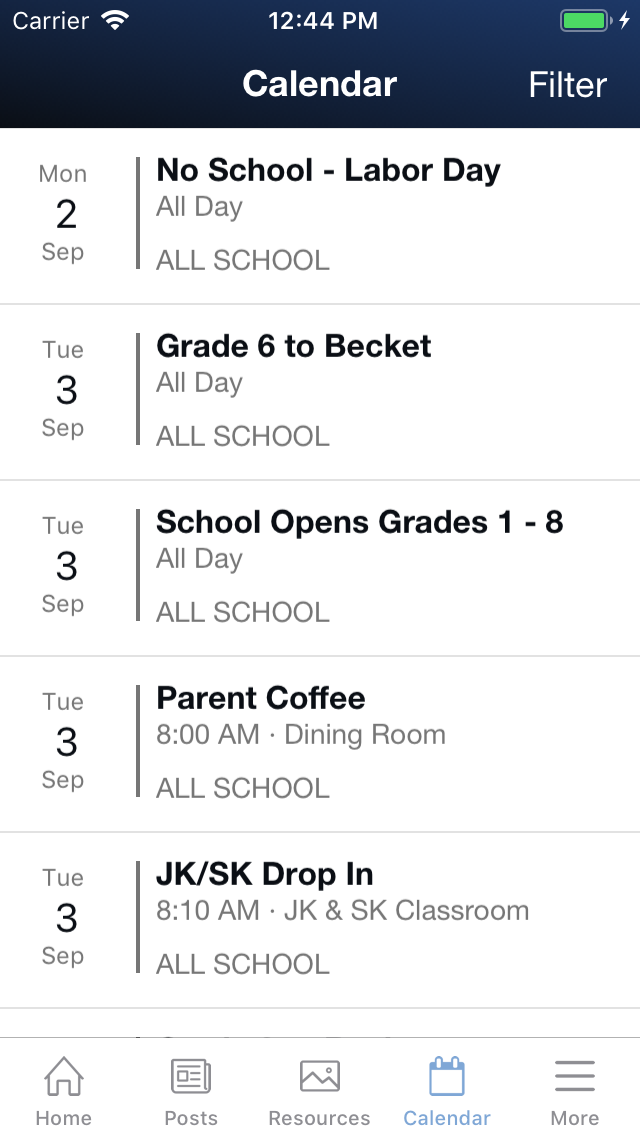
Task: View Grade 6 to Becket event details
Action: coord(320,392)
